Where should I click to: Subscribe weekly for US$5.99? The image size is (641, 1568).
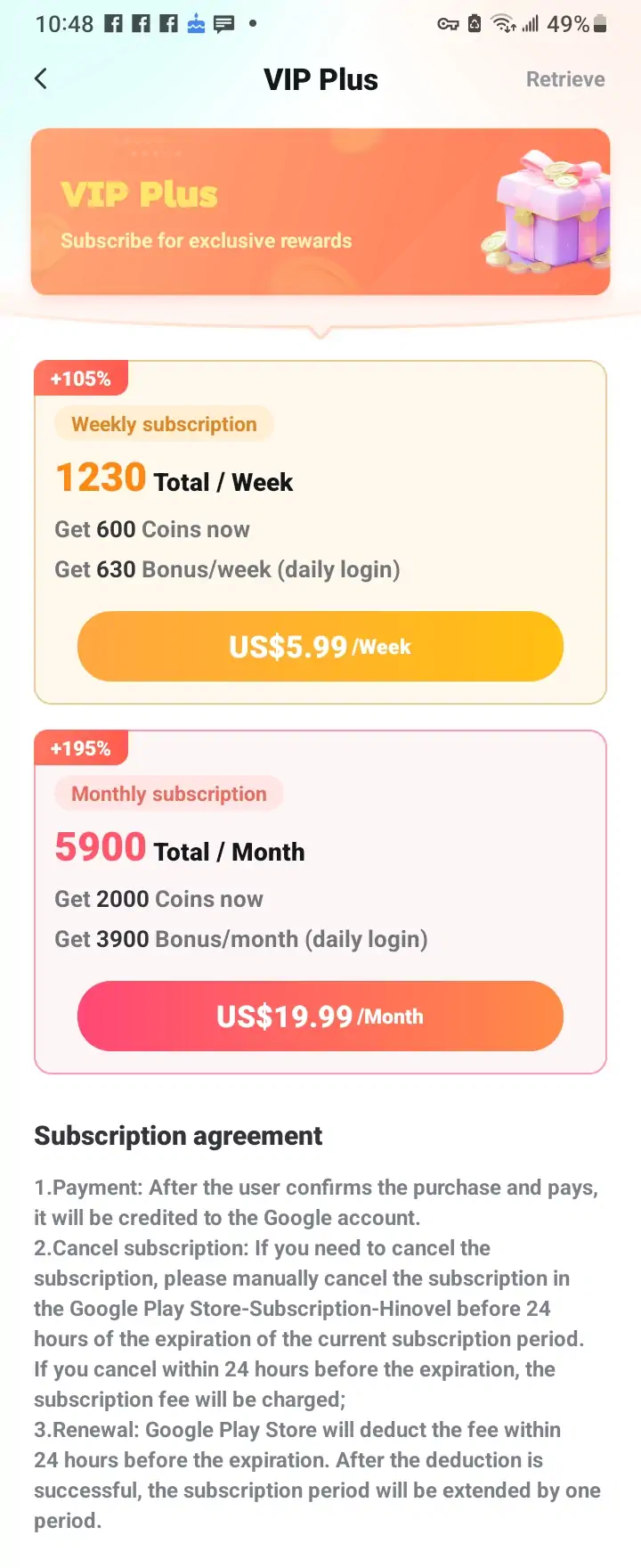tap(320, 647)
